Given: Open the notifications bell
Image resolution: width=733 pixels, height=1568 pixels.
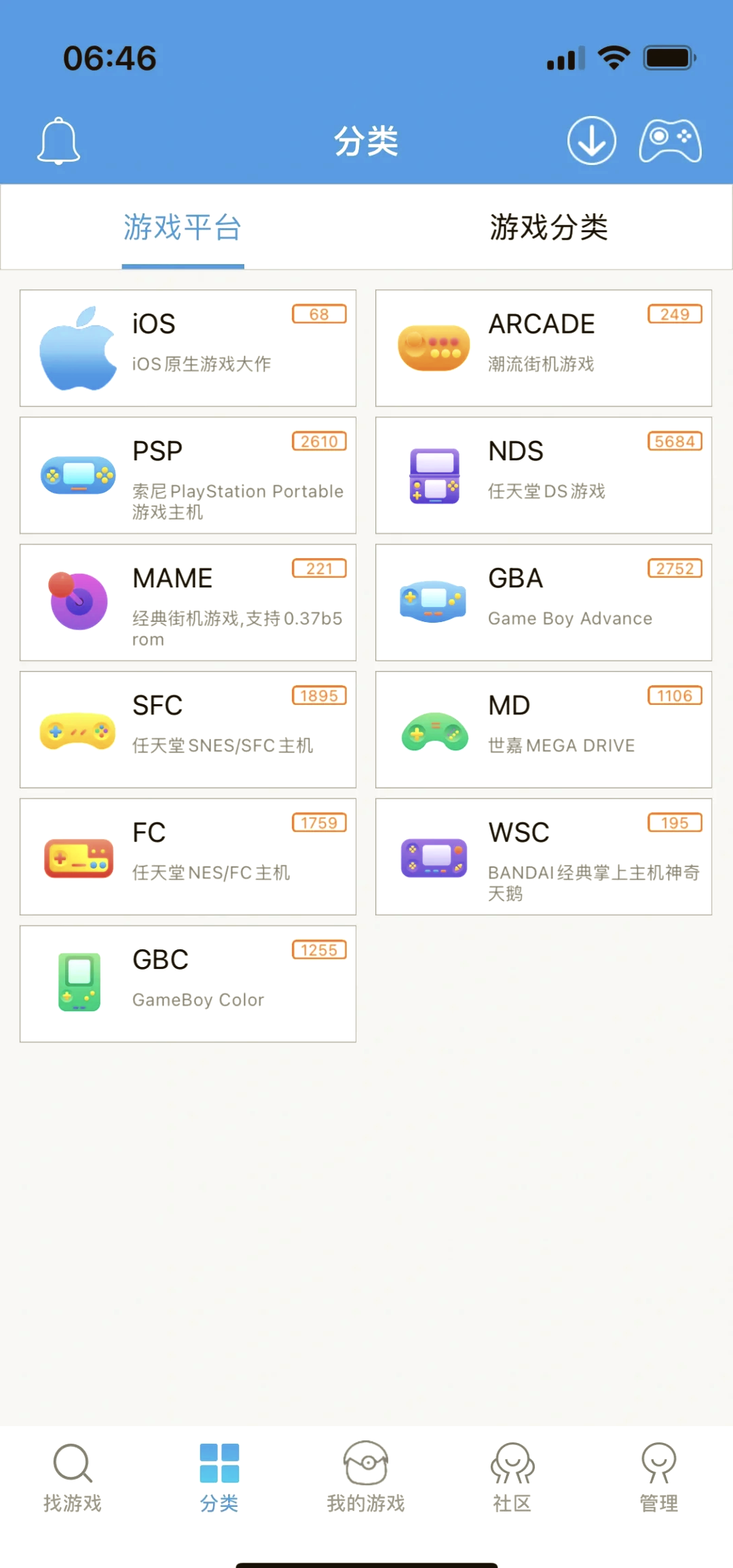Looking at the screenshot, I should [x=58, y=141].
